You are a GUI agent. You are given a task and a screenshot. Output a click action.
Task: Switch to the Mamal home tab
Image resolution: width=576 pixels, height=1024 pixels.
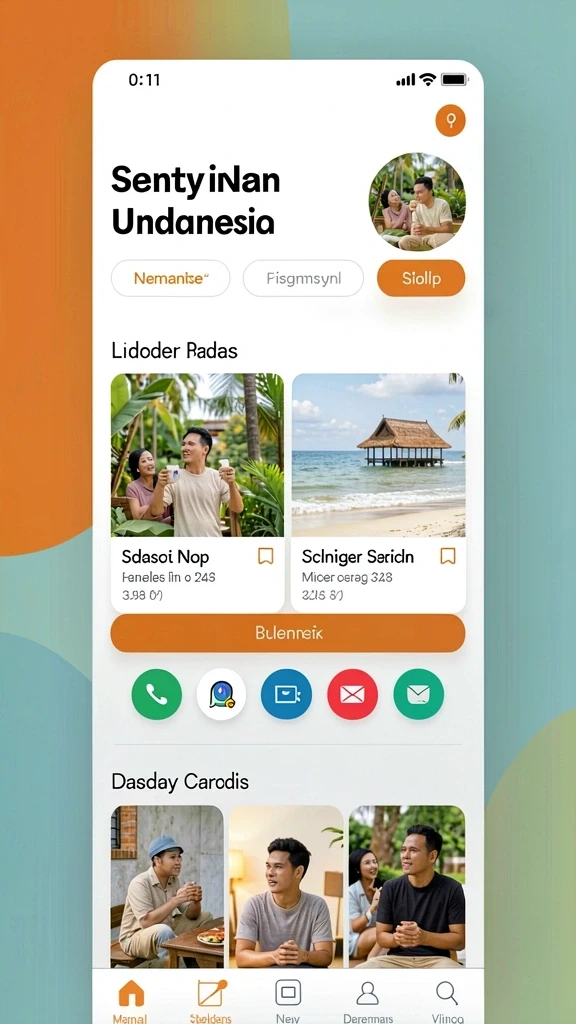tap(130, 1000)
